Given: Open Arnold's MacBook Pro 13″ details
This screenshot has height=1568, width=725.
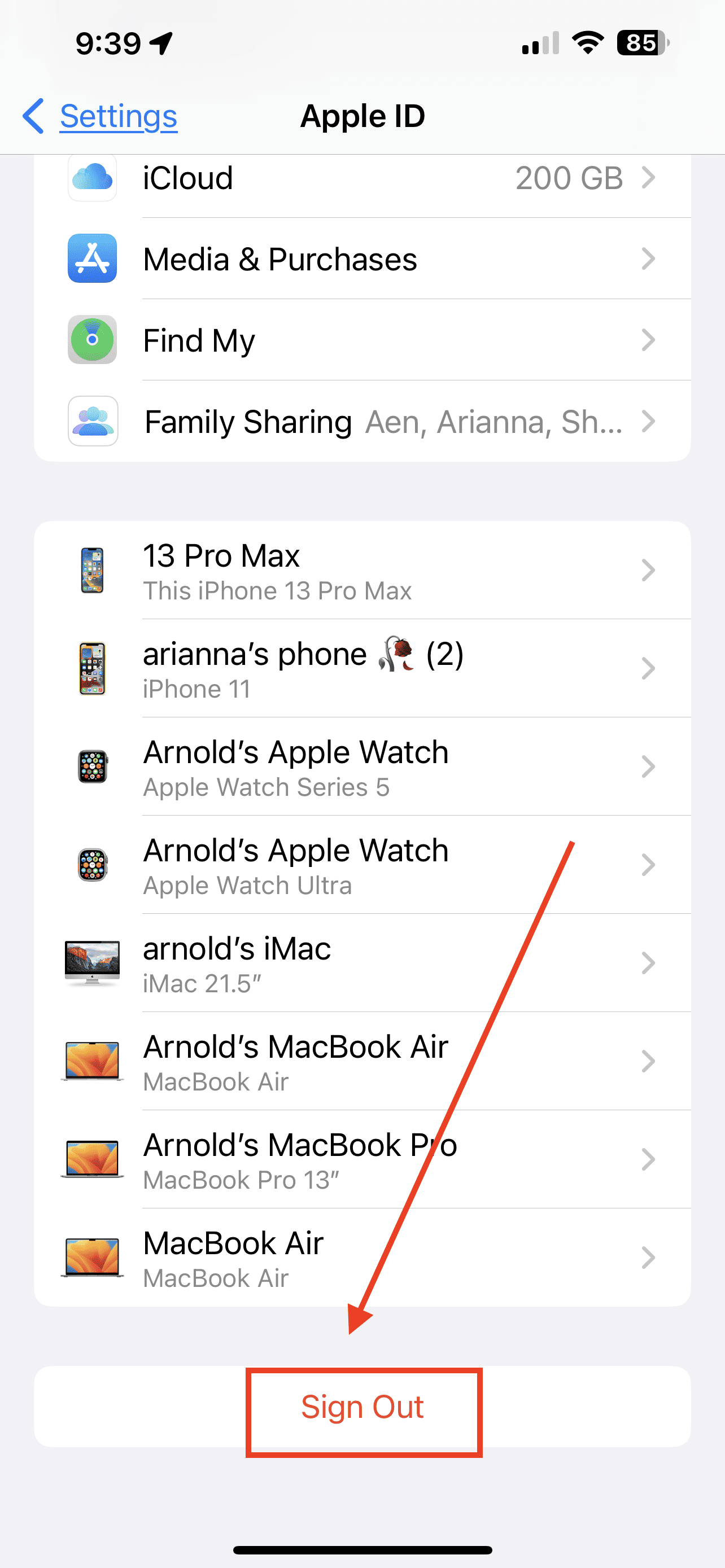Looking at the screenshot, I should point(362,1159).
